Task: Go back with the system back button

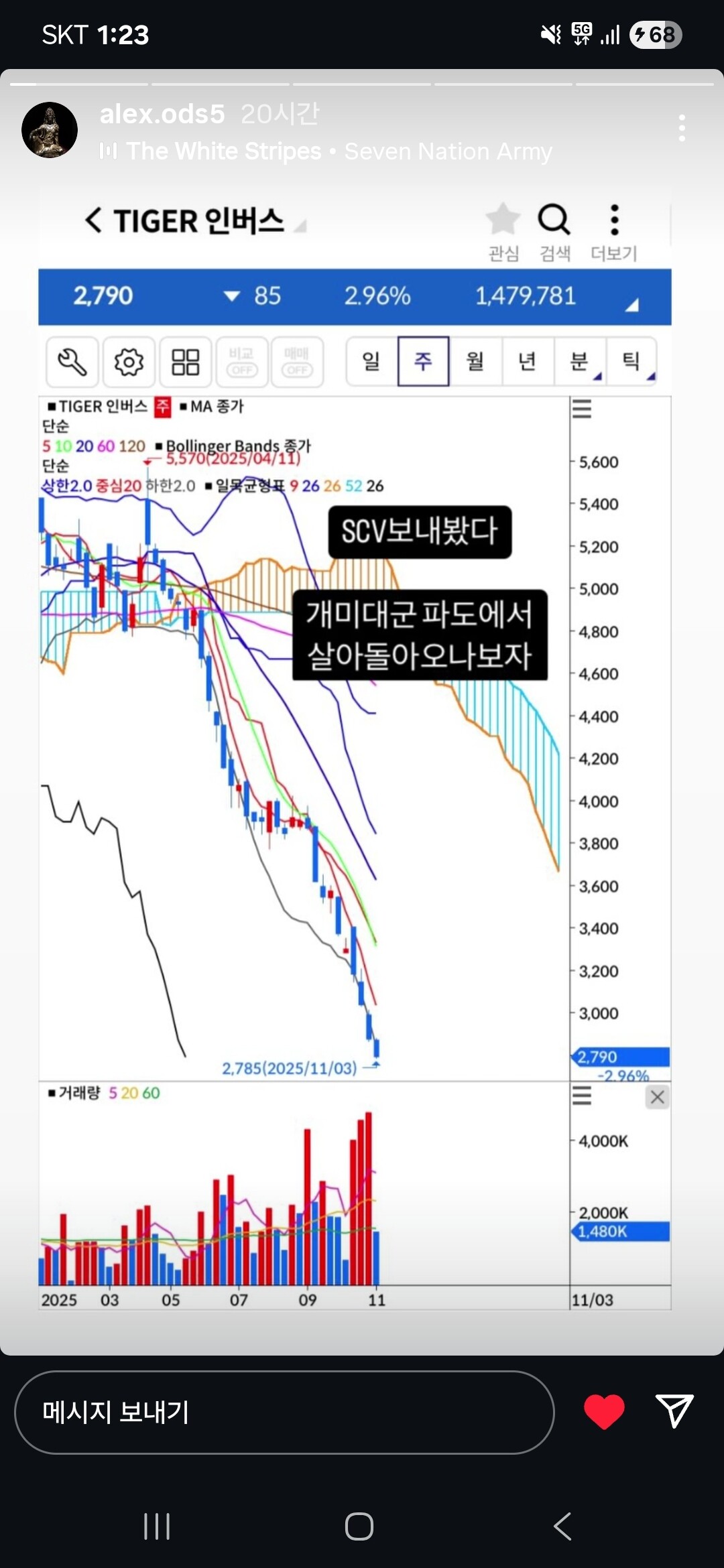Action: point(562,1526)
